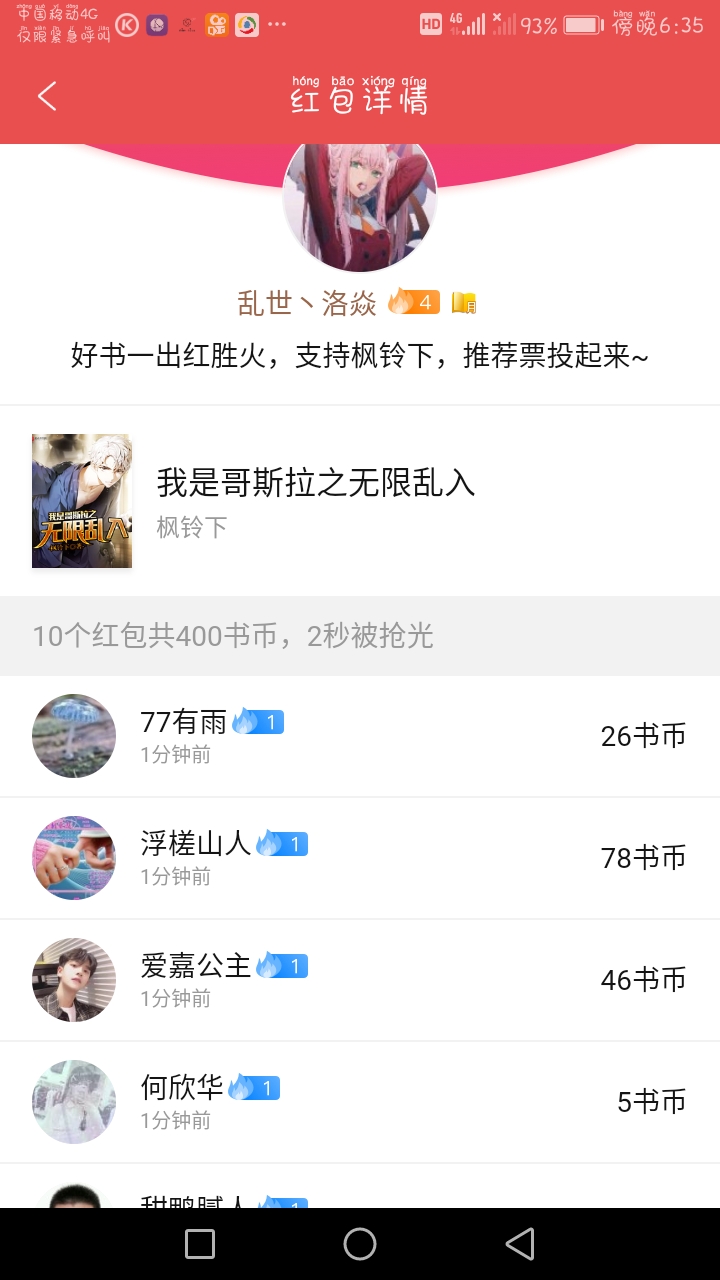View 浮槎山人's profile
This screenshot has height=1280, width=720.
pos(74,858)
